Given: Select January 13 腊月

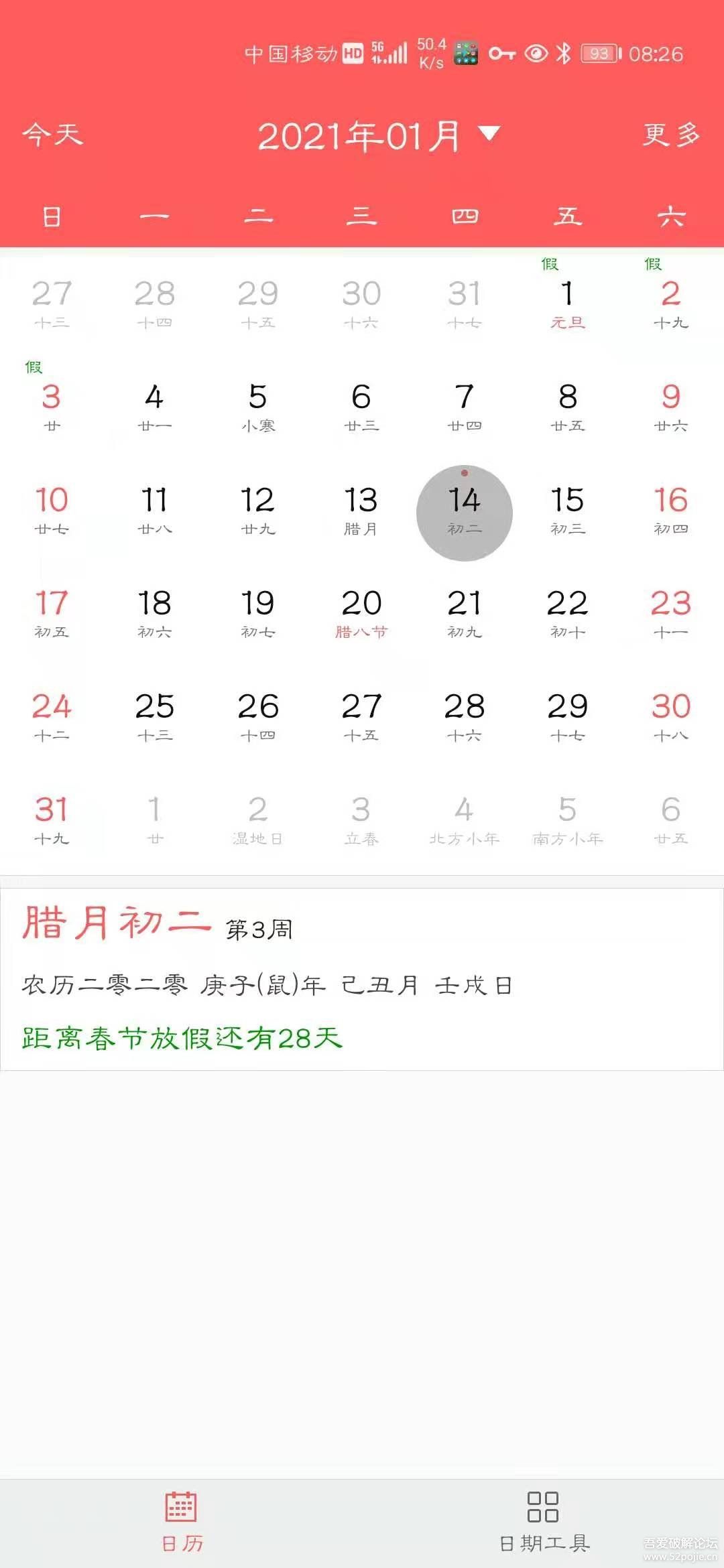Looking at the screenshot, I should 361,509.
